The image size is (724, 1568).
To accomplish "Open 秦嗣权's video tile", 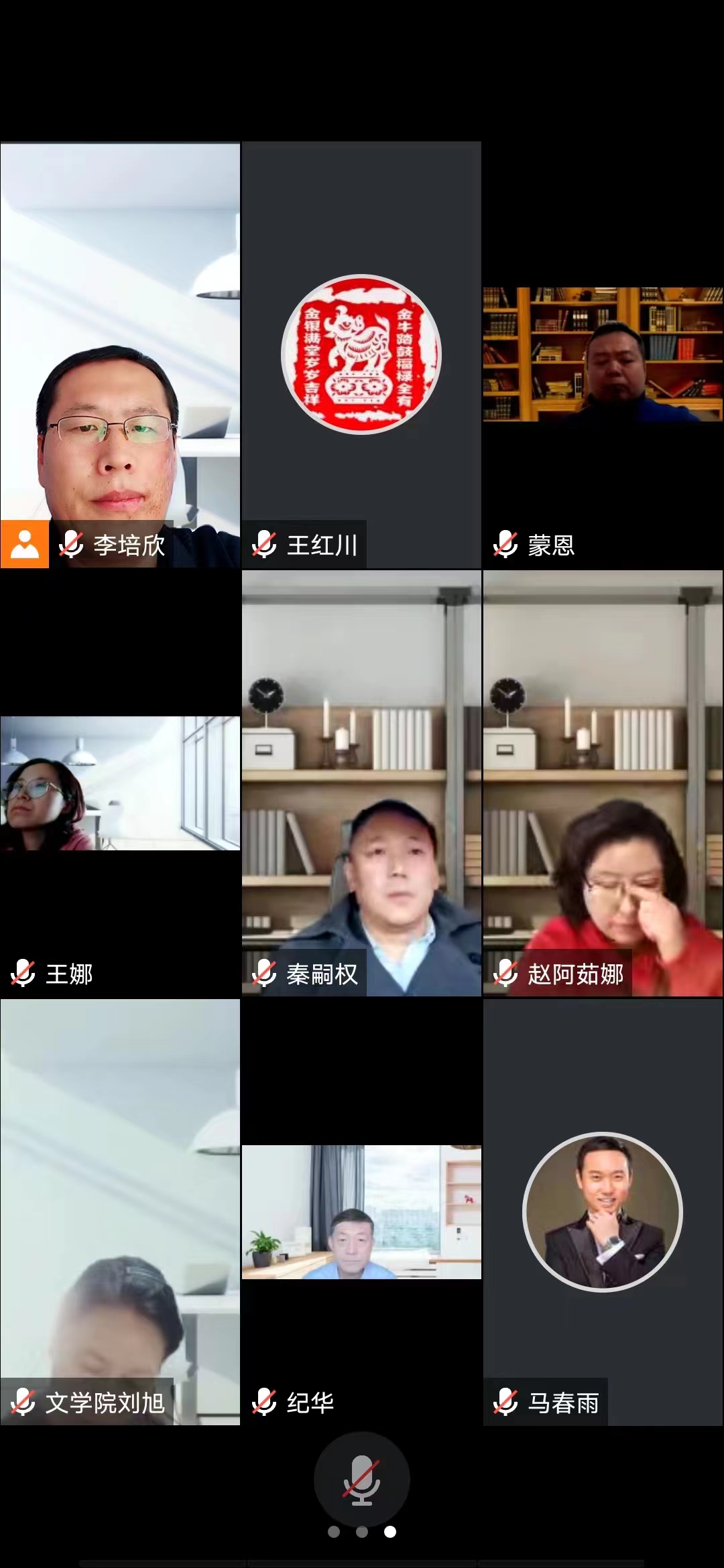I will (361, 783).
